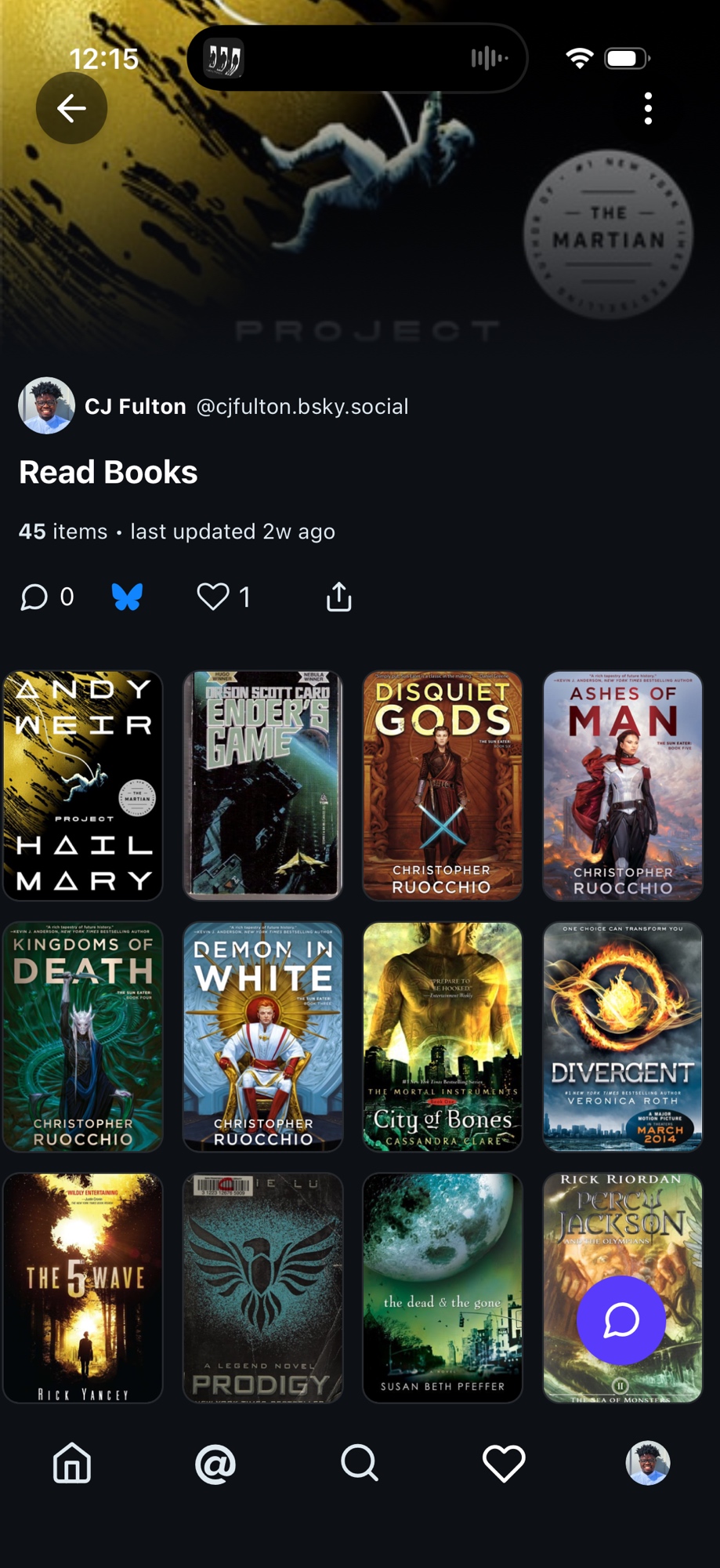Switch to the Search tab

coord(360,1463)
